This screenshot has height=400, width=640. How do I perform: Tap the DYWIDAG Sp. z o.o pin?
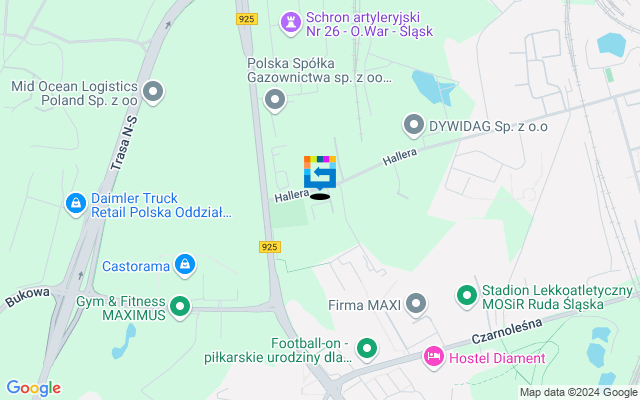point(413,125)
